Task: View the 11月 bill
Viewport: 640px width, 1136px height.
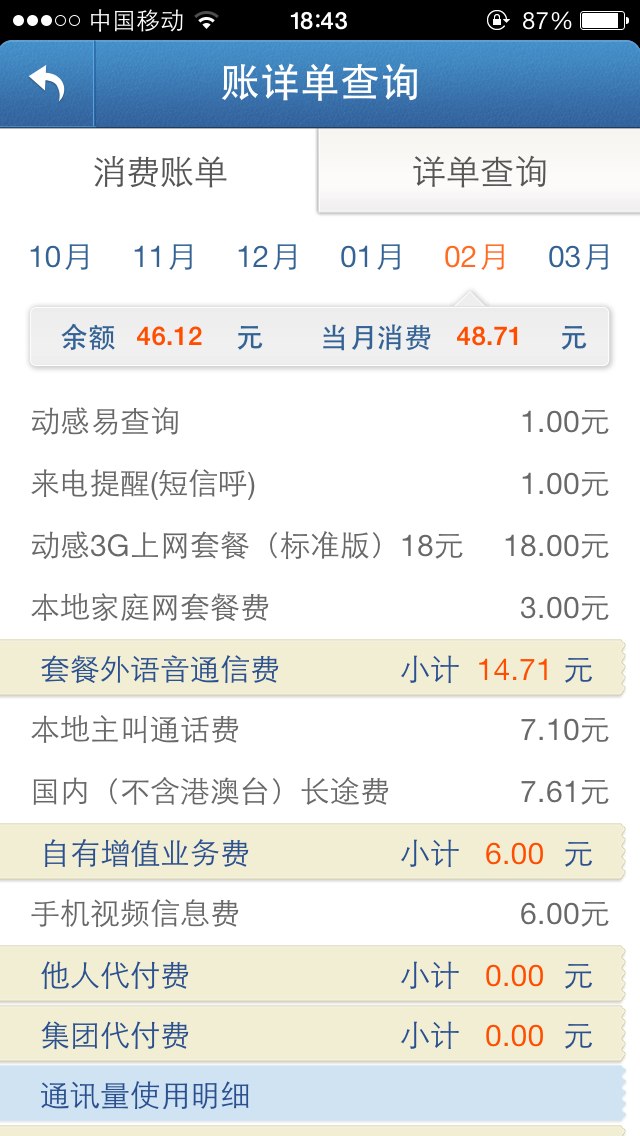Action: [x=164, y=257]
